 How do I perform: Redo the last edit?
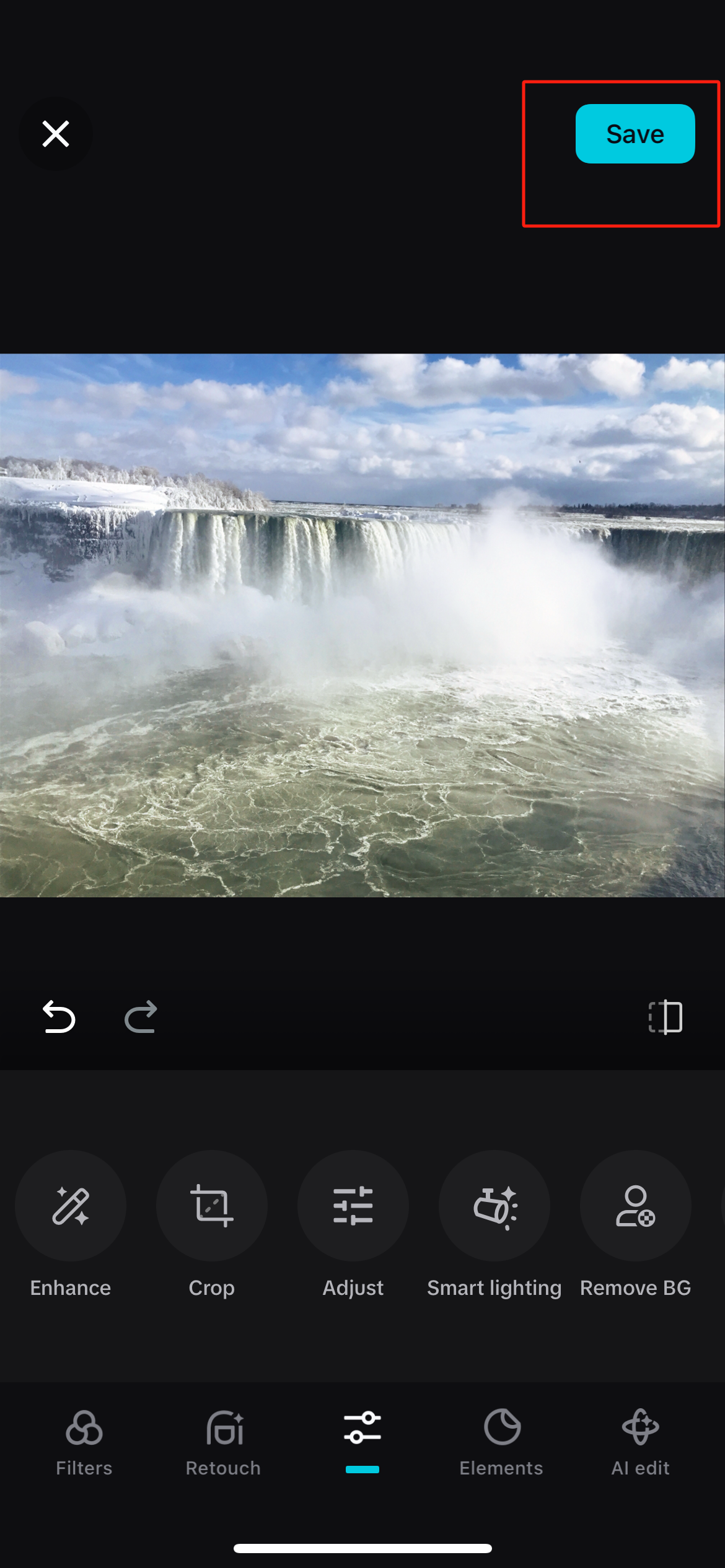pyautogui.click(x=140, y=1016)
